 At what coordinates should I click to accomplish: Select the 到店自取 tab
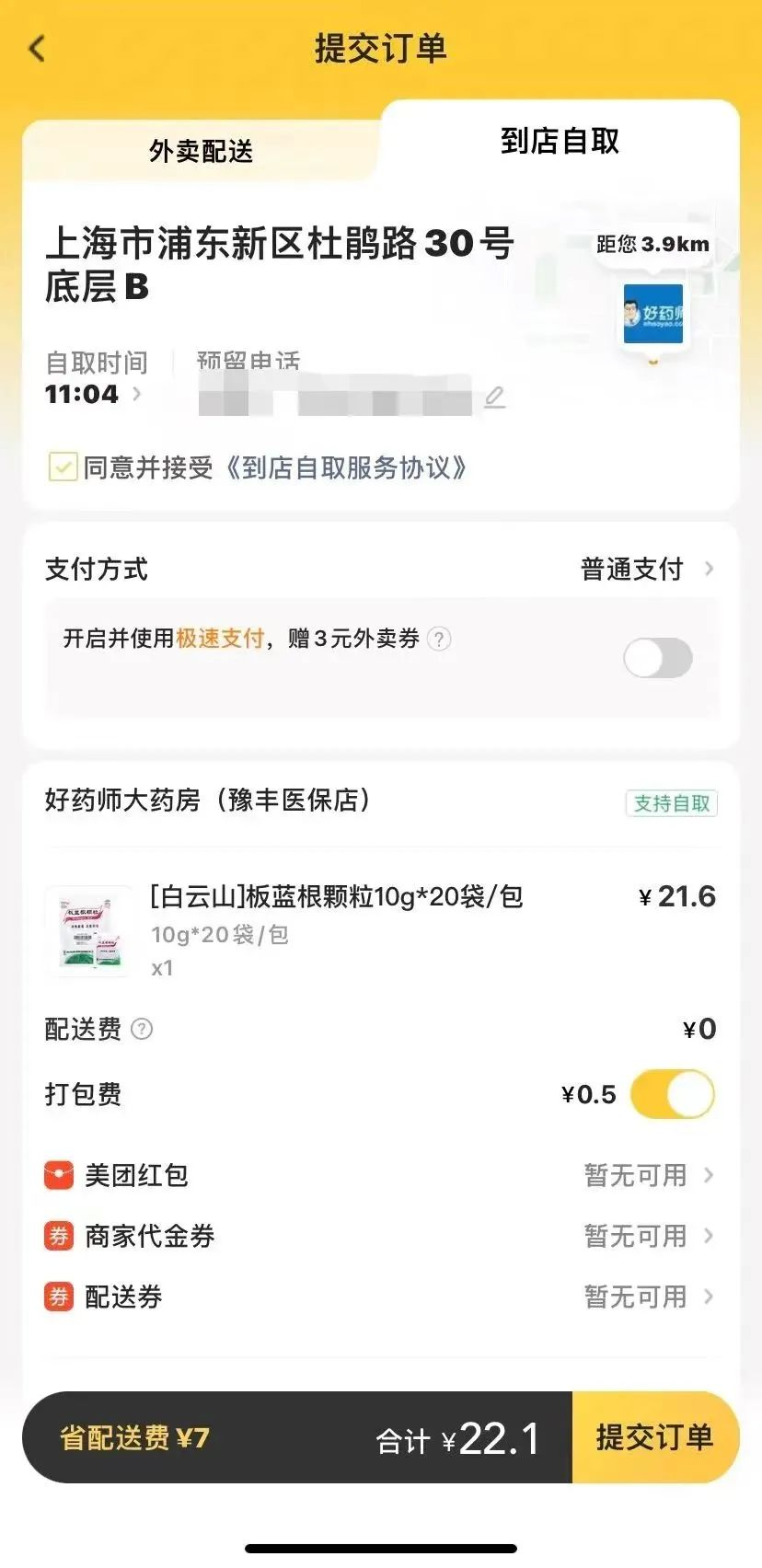pos(560,141)
